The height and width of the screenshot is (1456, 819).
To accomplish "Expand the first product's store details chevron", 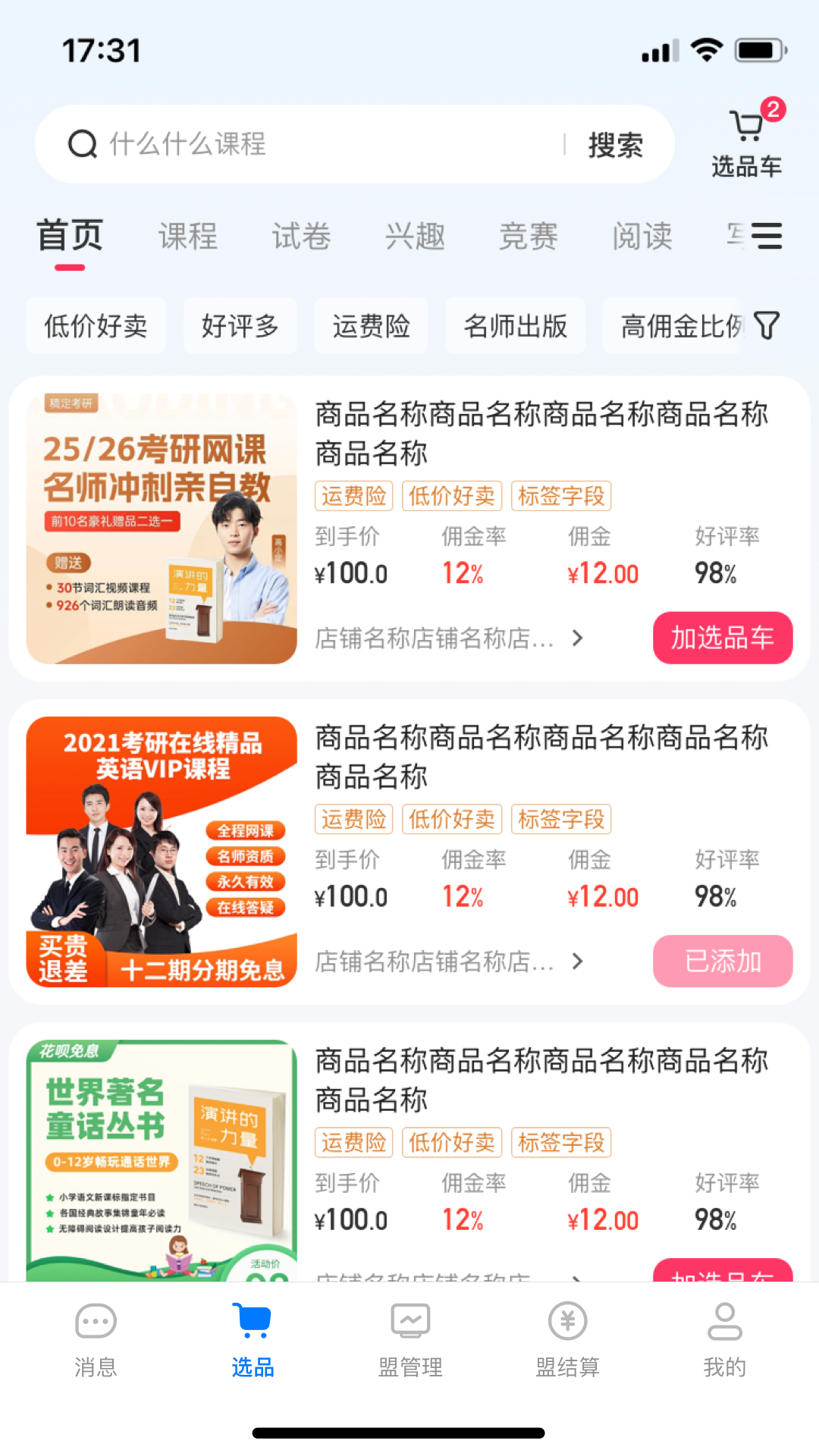I will (x=579, y=639).
